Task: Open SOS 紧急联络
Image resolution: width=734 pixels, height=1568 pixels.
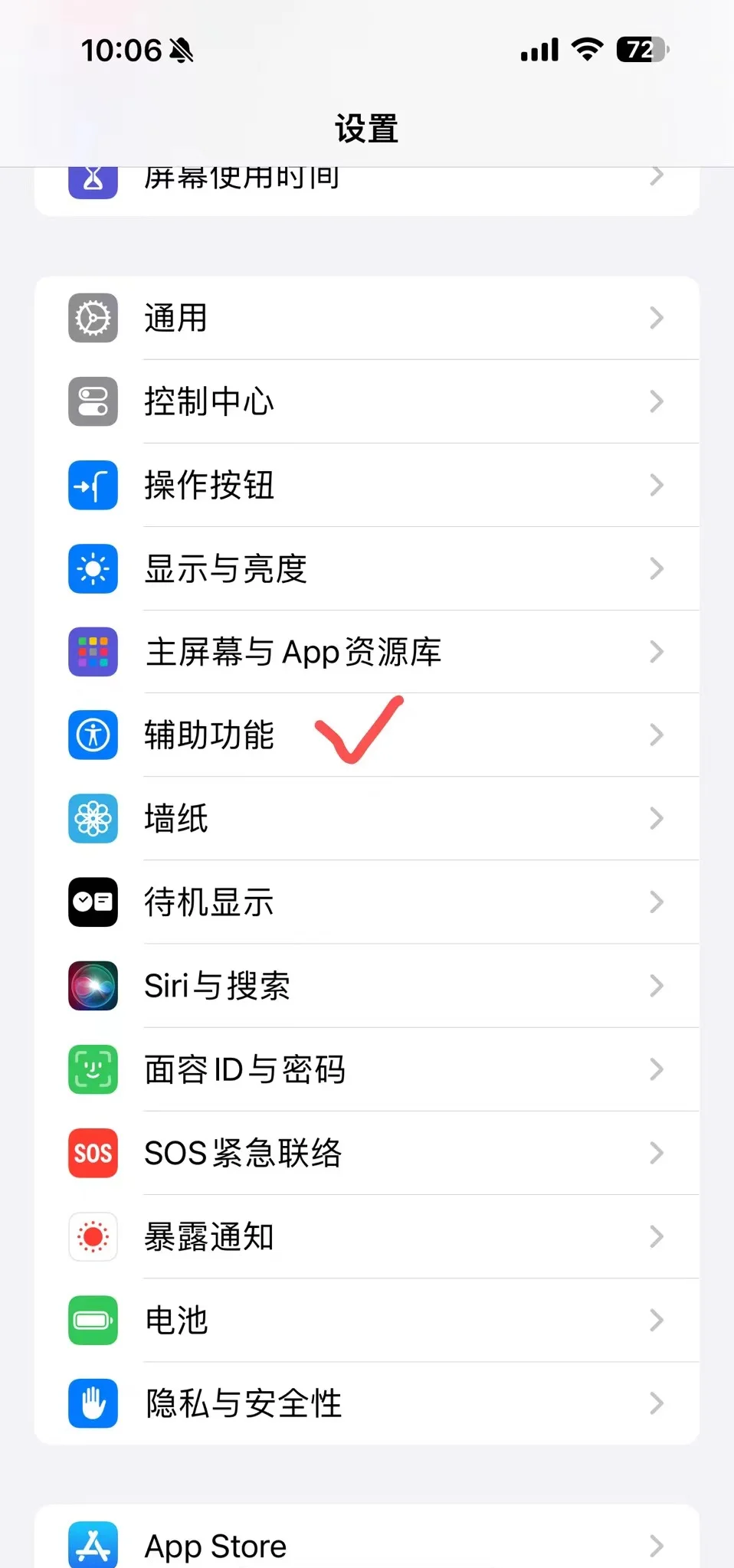Action: coord(367,1153)
